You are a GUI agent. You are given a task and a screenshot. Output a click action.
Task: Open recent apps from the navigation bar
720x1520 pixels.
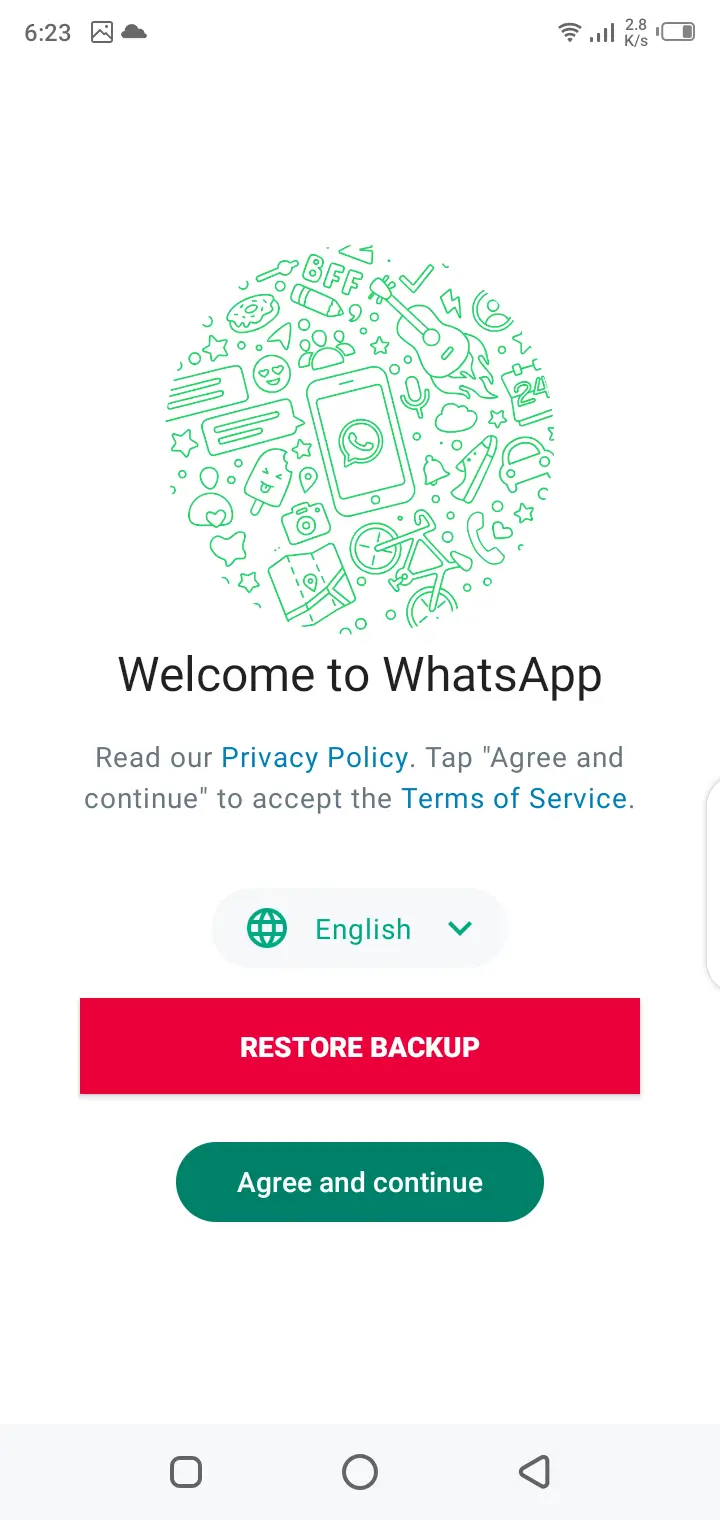(186, 1472)
